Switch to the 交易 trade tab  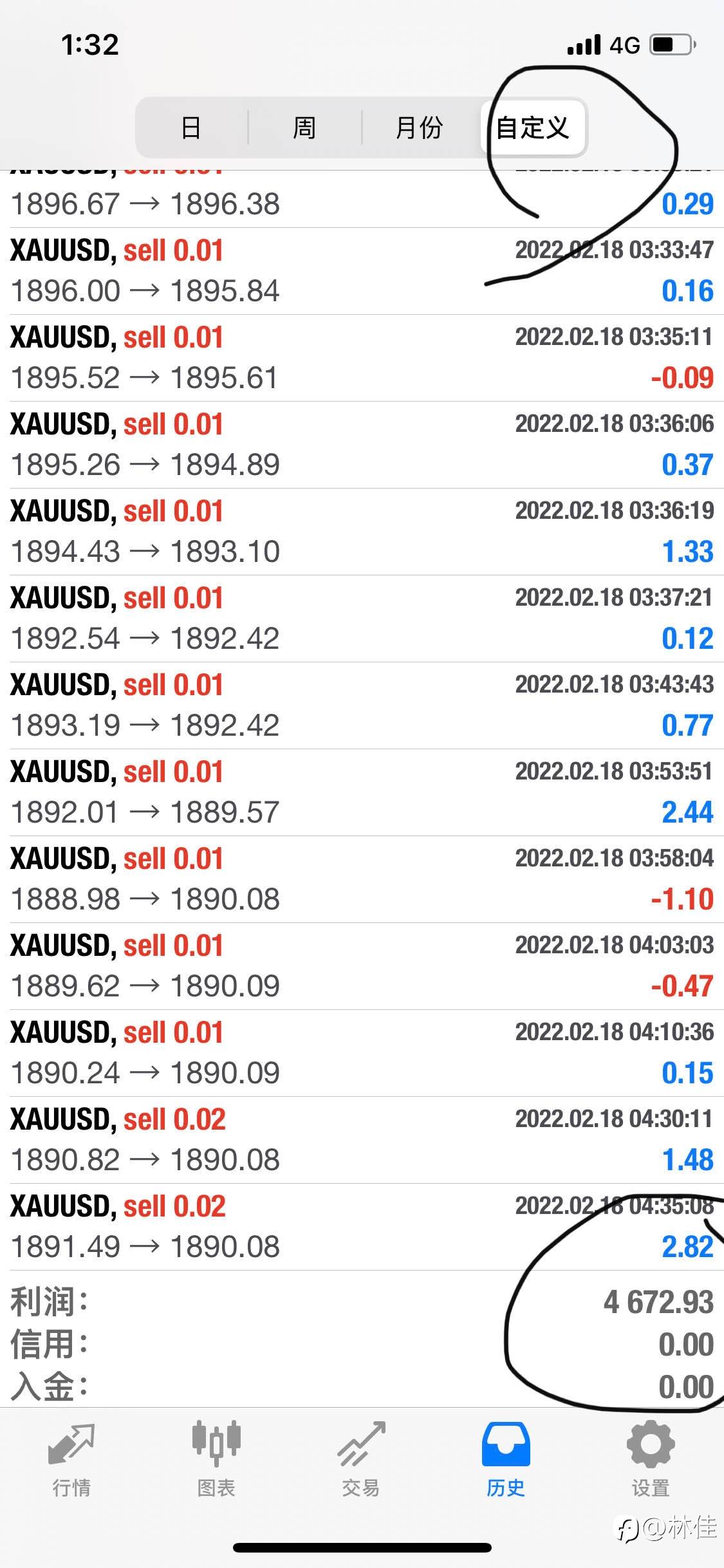coord(361,1459)
